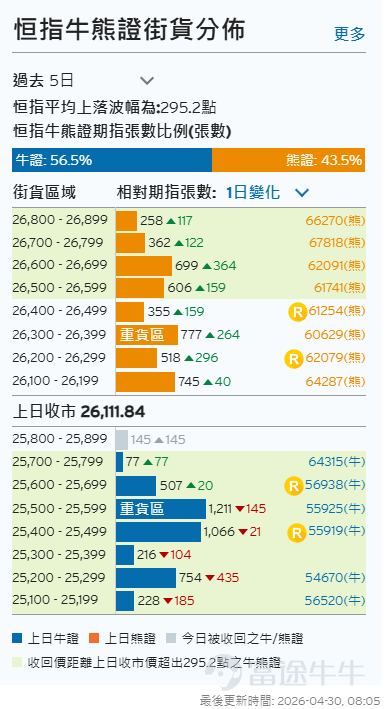Open the 更多 link
This screenshot has width=385, height=709.
(x=349, y=34)
